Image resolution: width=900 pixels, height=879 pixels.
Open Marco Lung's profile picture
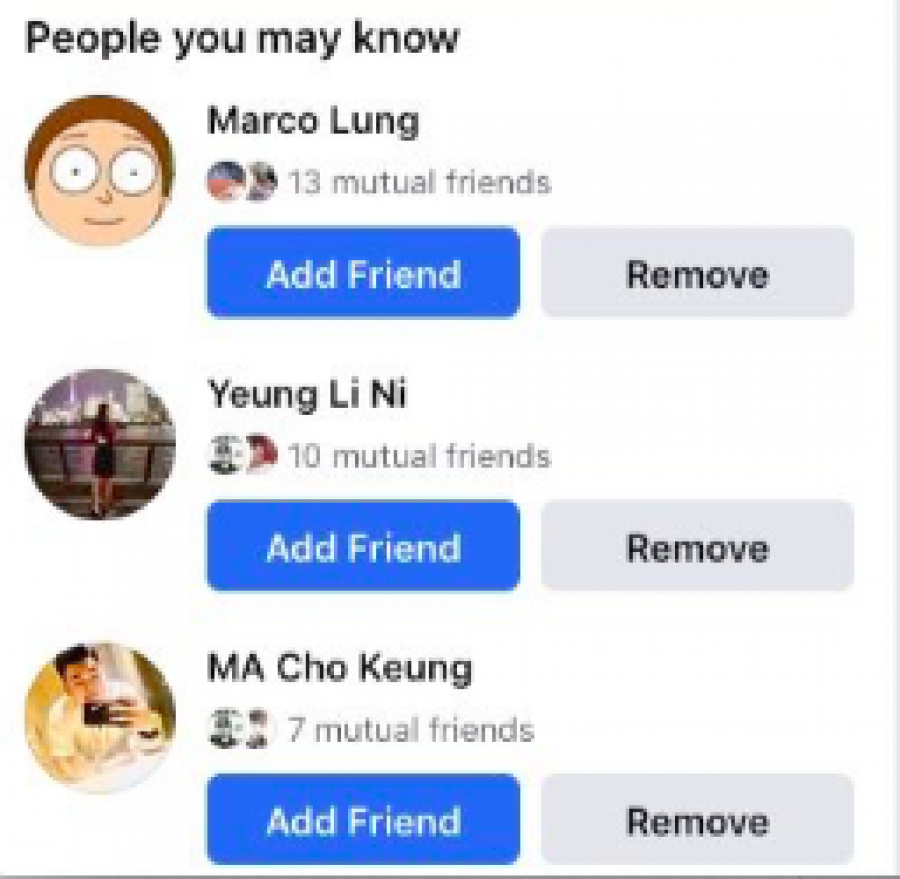[x=99, y=171]
